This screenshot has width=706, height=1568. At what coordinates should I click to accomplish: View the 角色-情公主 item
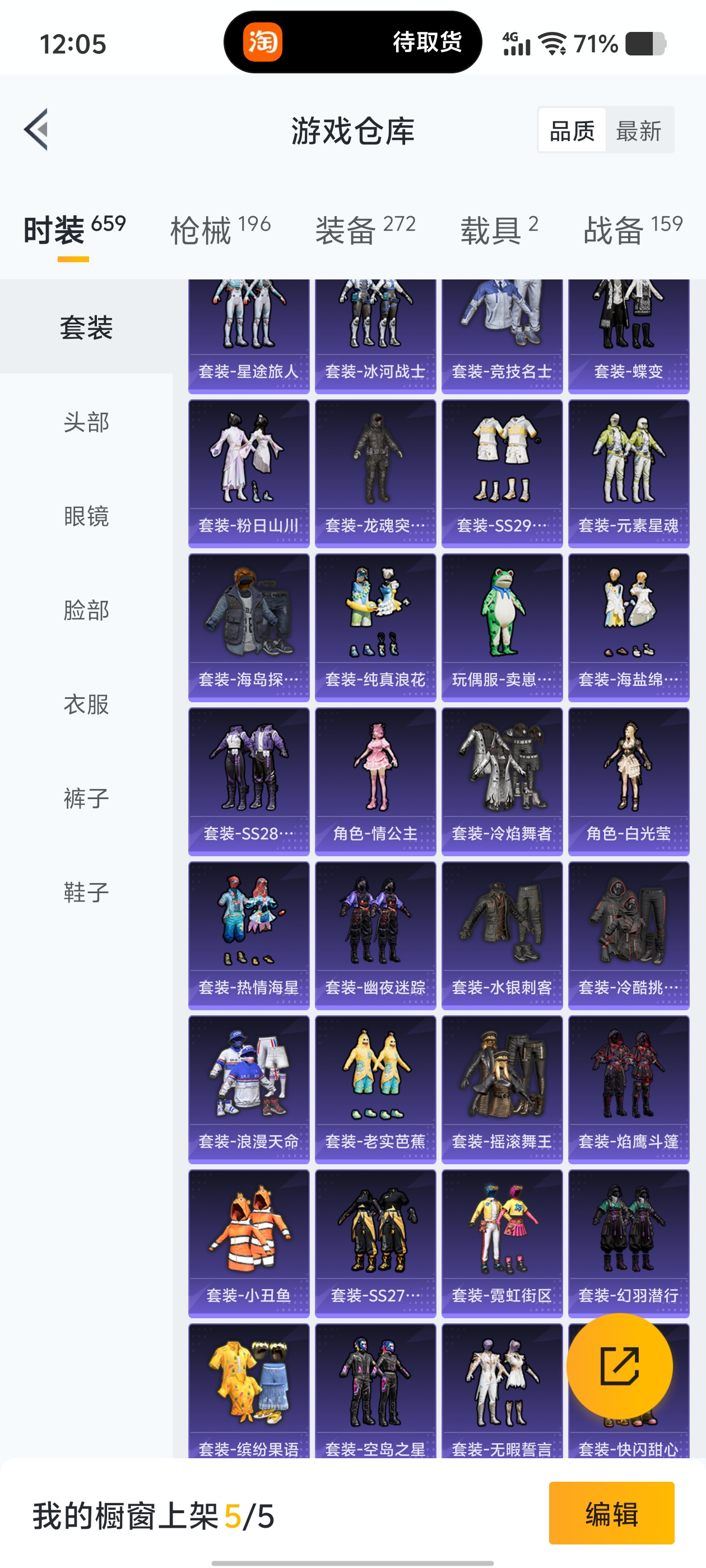375,782
